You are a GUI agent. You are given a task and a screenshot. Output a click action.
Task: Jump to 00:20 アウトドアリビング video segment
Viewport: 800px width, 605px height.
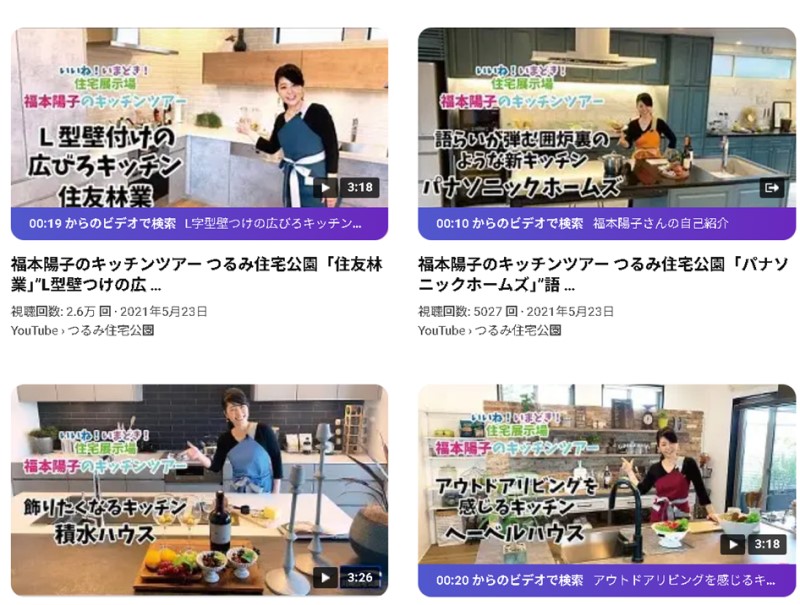[606, 580]
